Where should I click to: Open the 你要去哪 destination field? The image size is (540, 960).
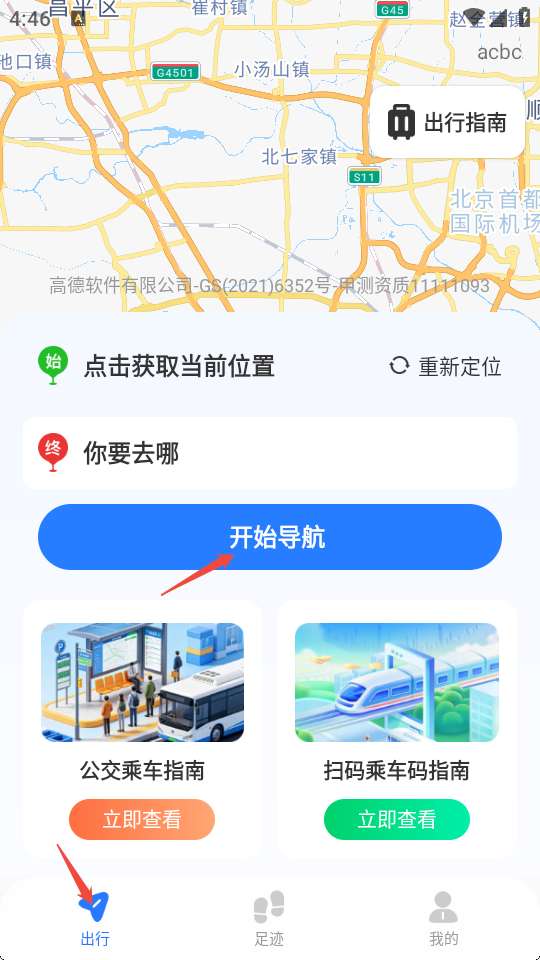[x=270, y=453]
